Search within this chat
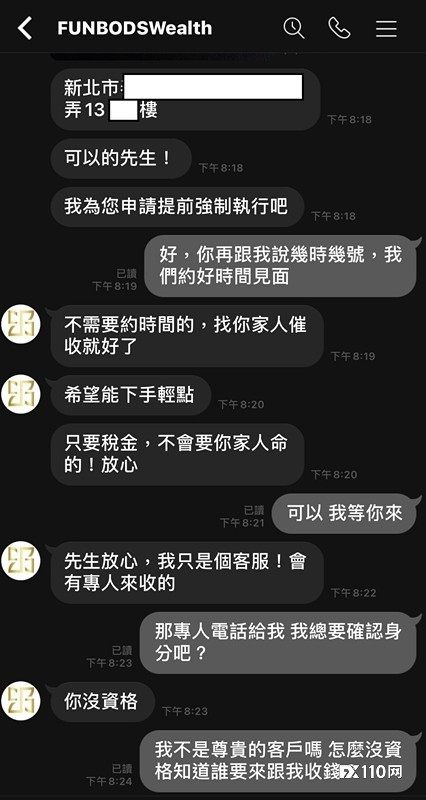Image resolution: width=426 pixels, height=800 pixels. coord(293,28)
